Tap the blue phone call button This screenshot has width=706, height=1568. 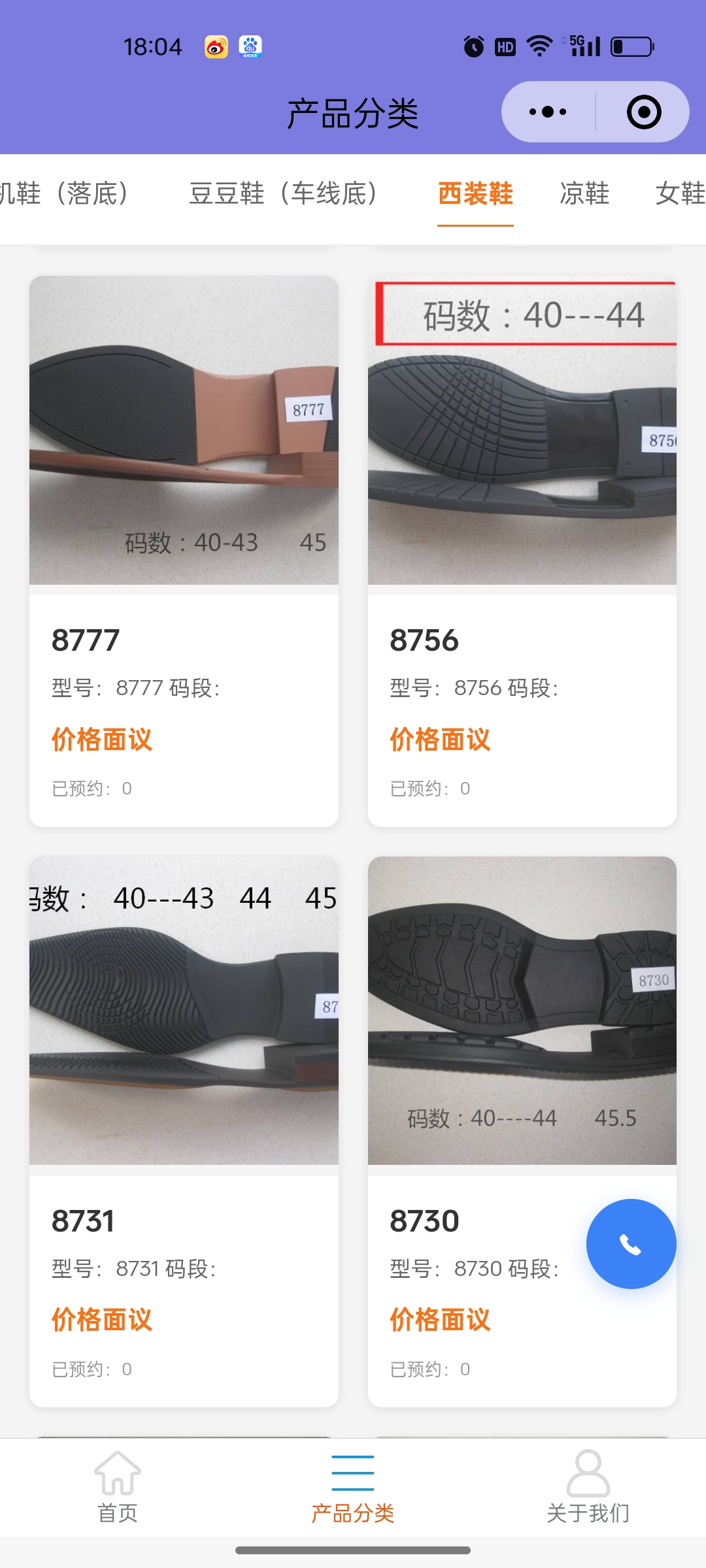pyautogui.click(x=631, y=1243)
